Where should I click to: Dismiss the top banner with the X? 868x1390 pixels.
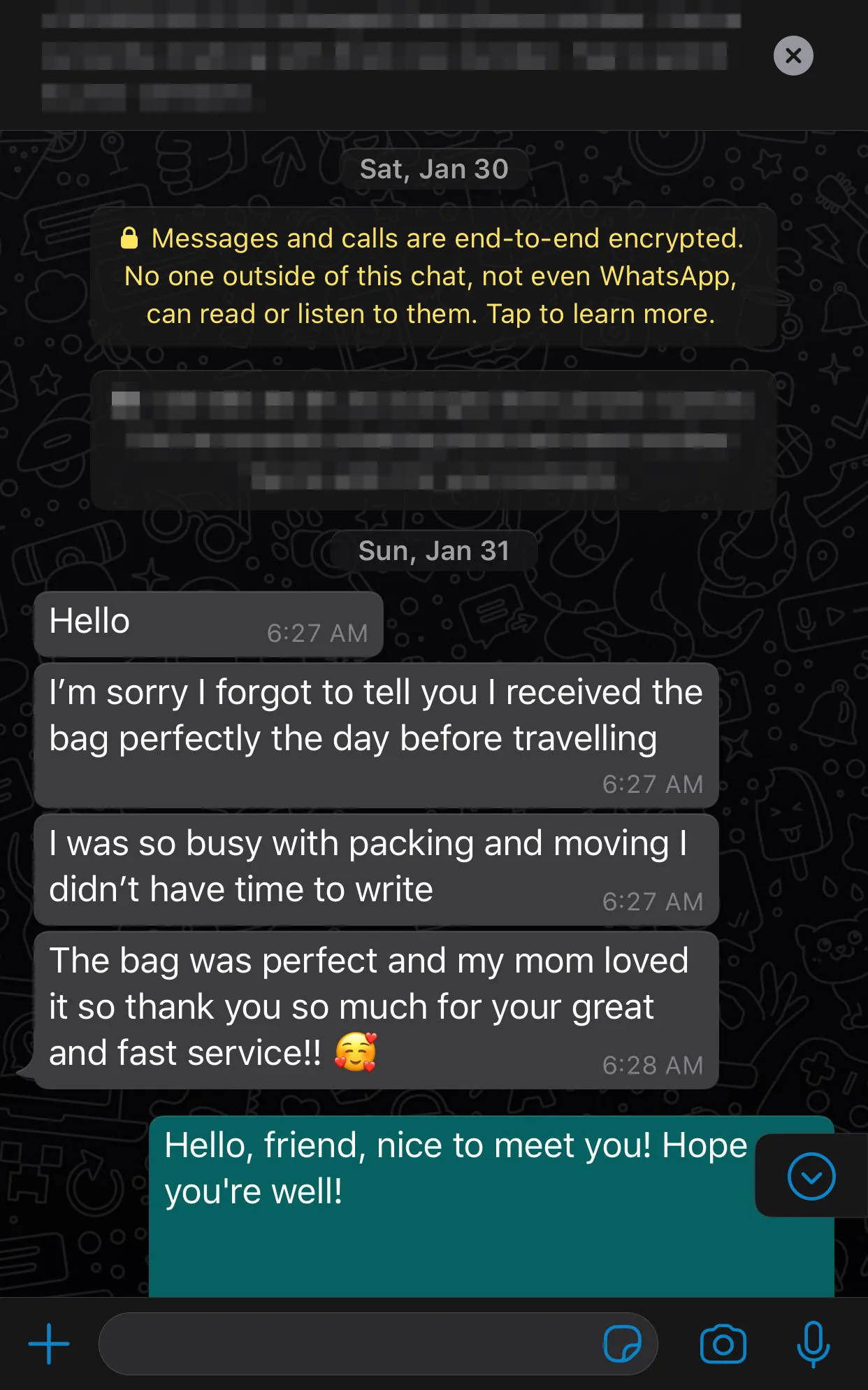(x=793, y=56)
